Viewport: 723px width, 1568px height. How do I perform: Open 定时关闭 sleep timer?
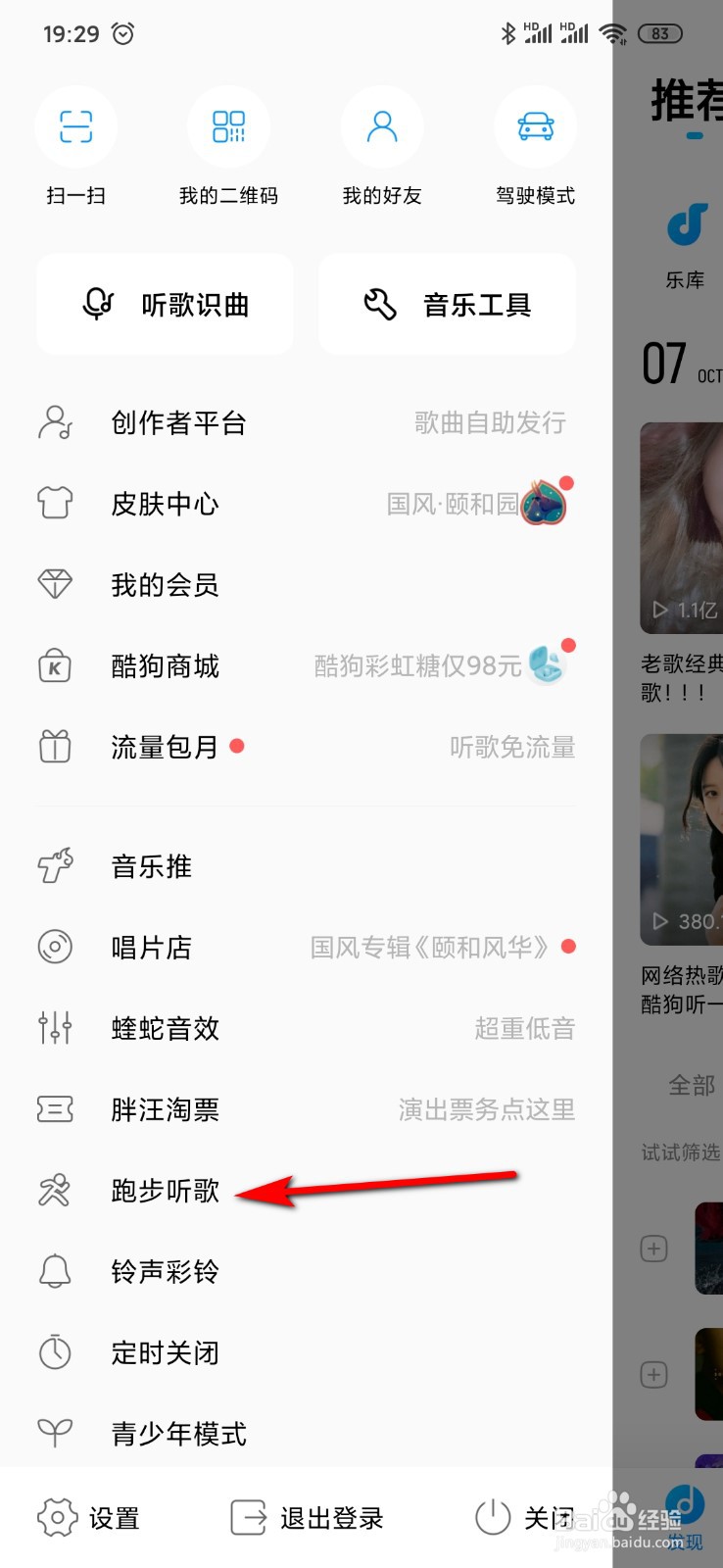(165, 1352)
